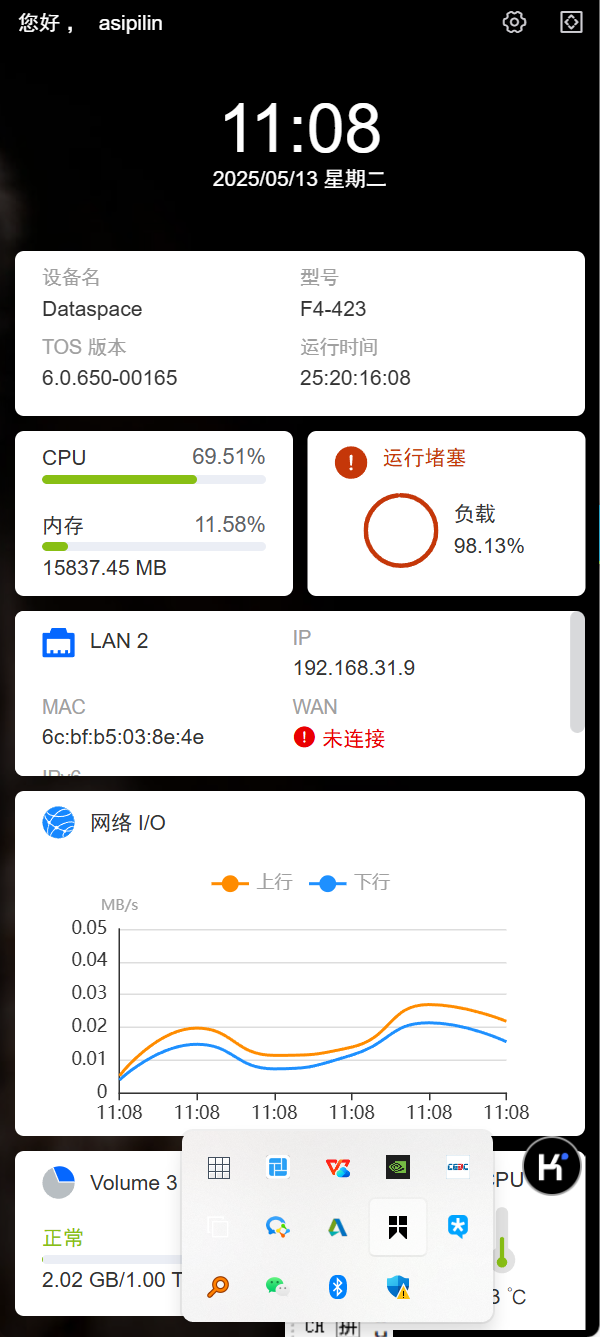
Task: Tap the expand window icon at top right
Action: (571, 22)
